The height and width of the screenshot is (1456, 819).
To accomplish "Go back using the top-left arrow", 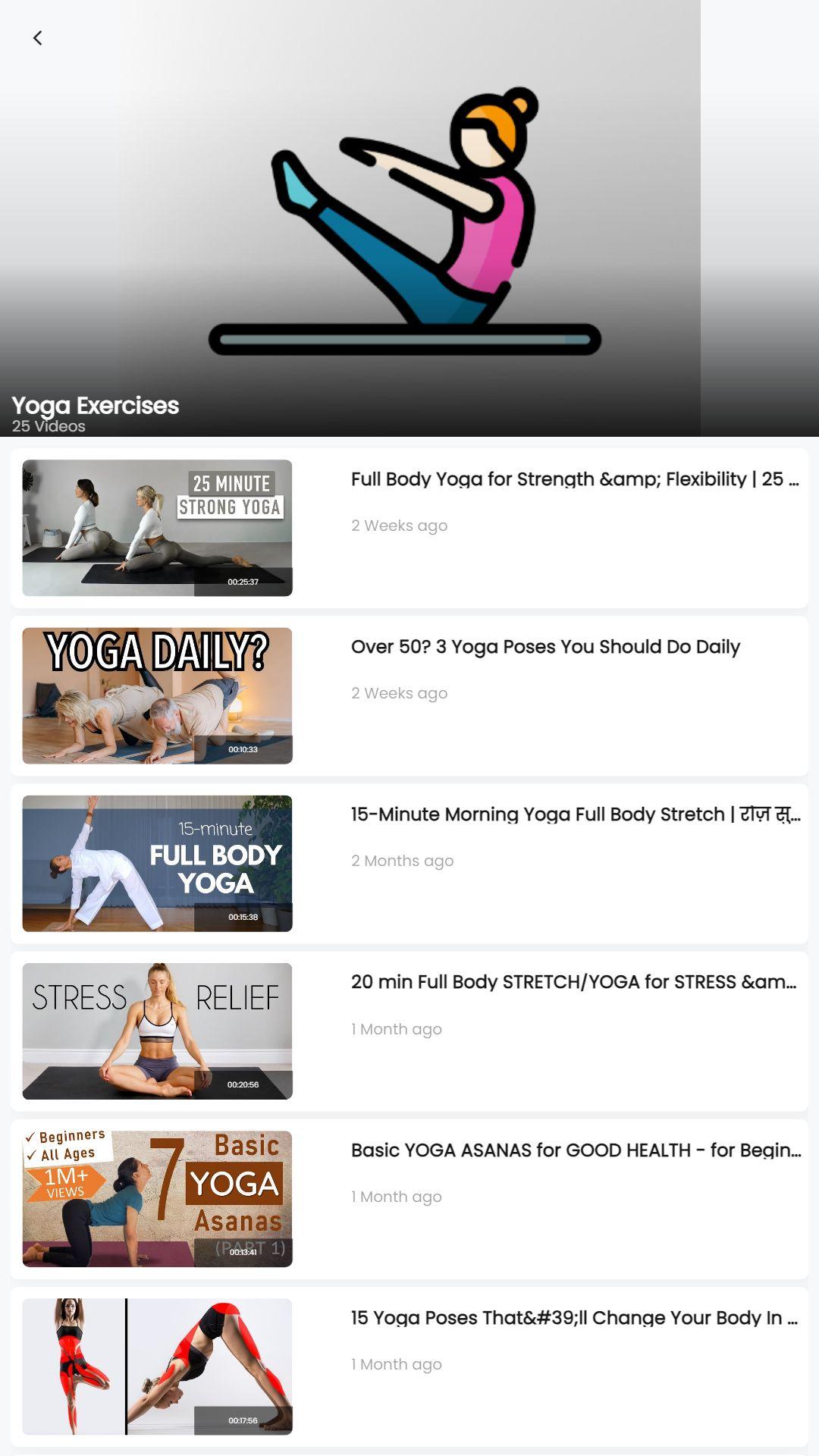I will coord(37,38).
